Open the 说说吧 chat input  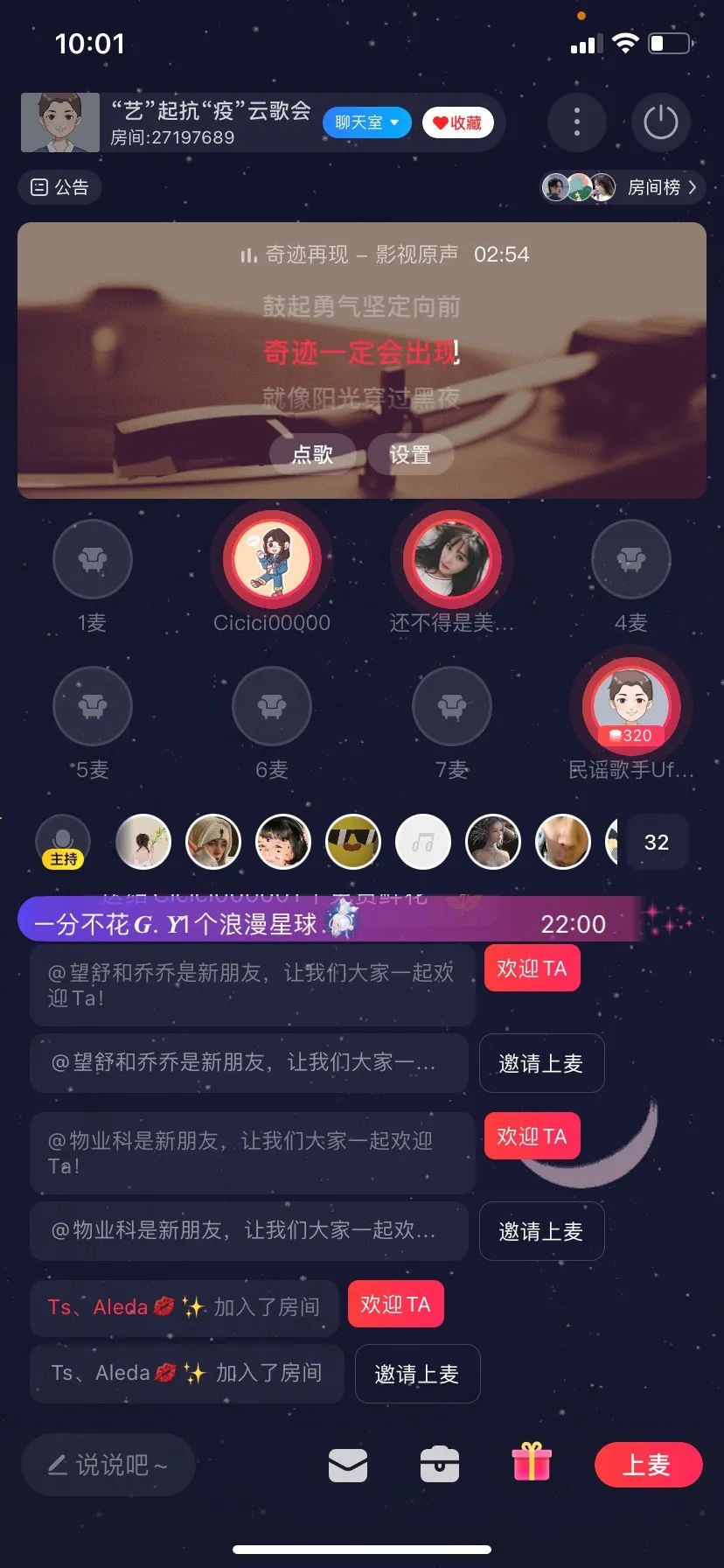pyautogui.click(x=108, y=1464)
